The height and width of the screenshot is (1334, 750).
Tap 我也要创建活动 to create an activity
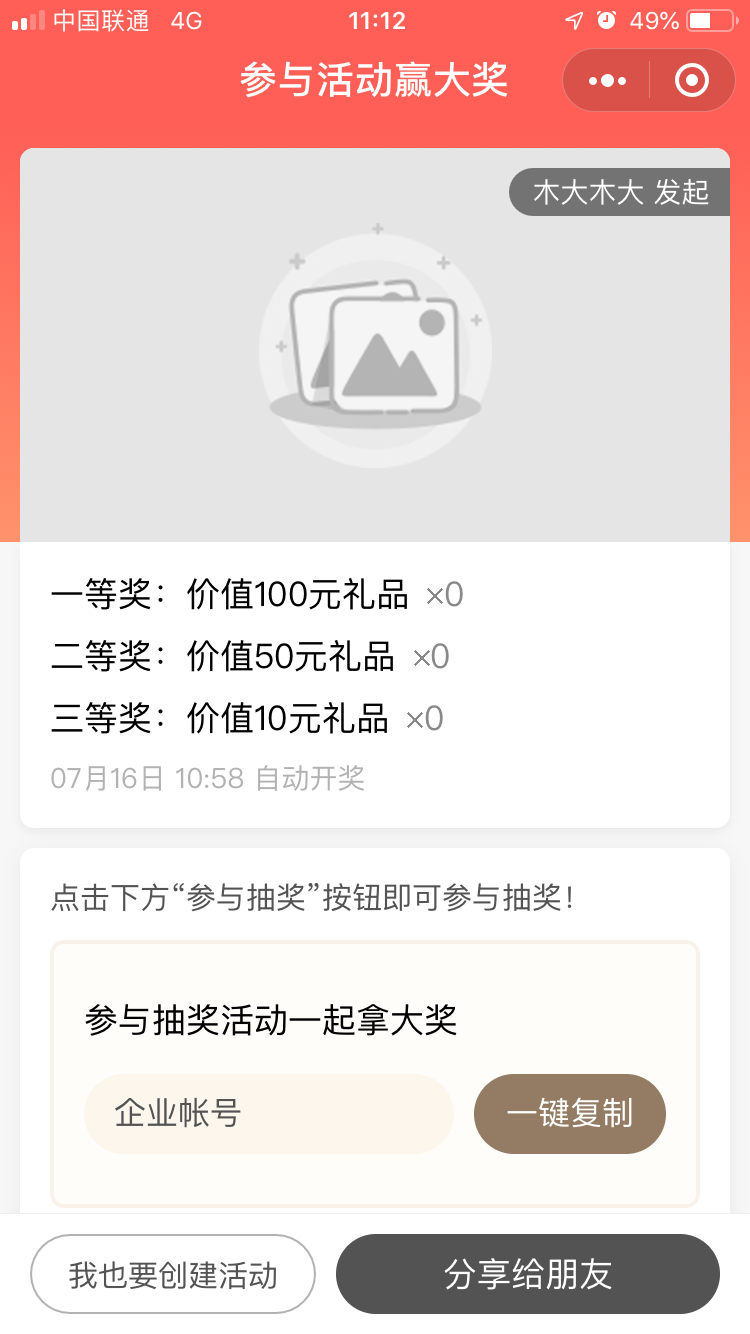coord(173,1274)
